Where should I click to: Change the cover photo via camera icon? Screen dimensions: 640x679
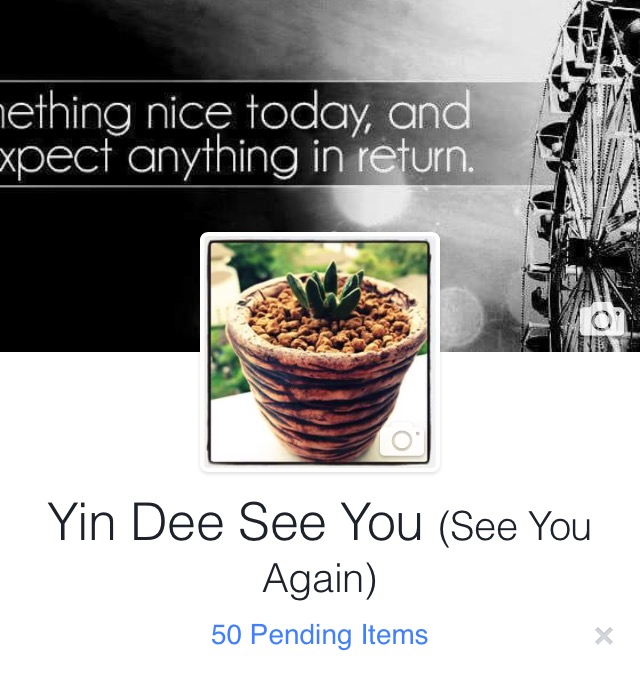click(602, 320)
